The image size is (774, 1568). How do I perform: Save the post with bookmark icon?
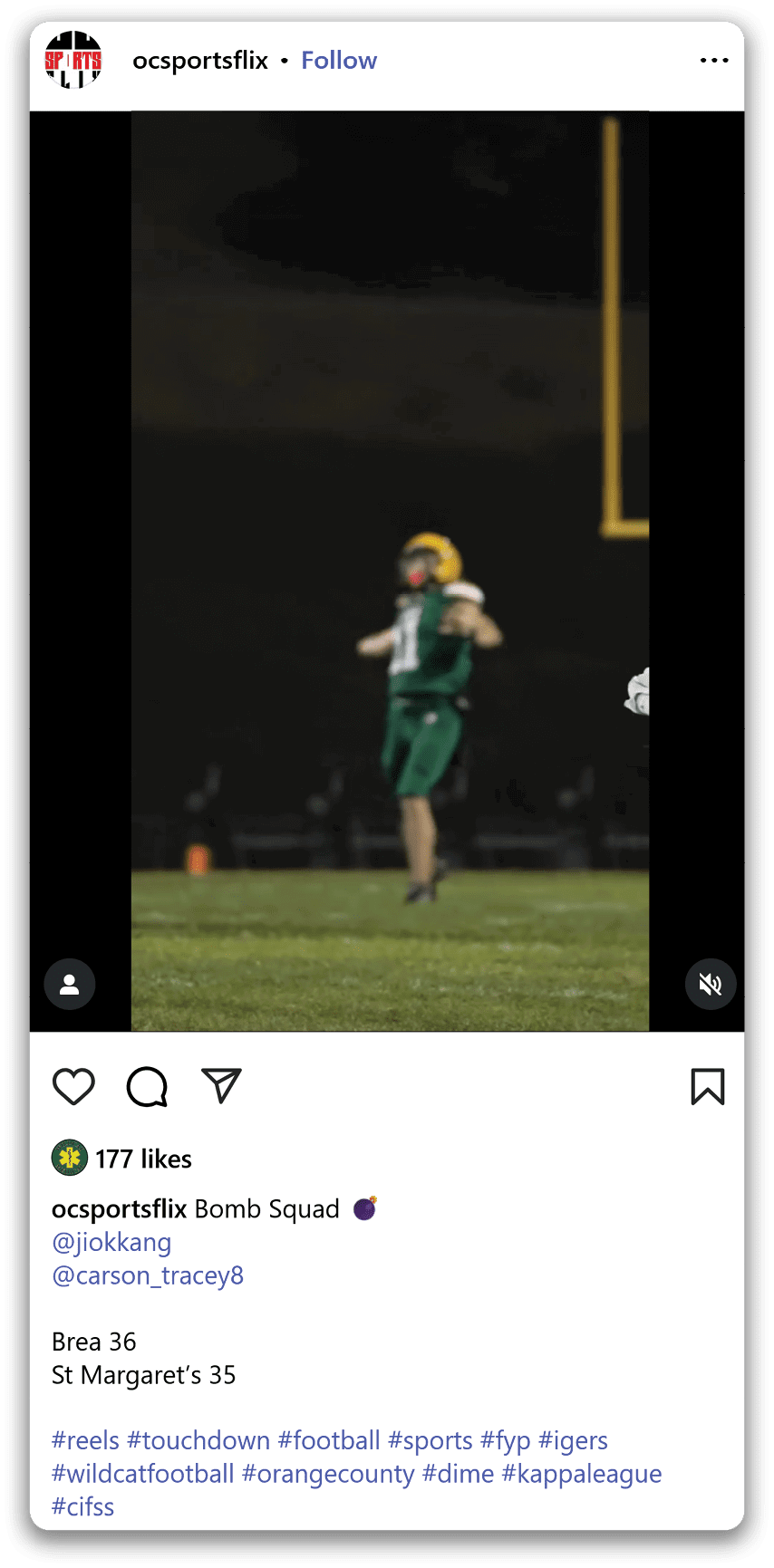707,1086
